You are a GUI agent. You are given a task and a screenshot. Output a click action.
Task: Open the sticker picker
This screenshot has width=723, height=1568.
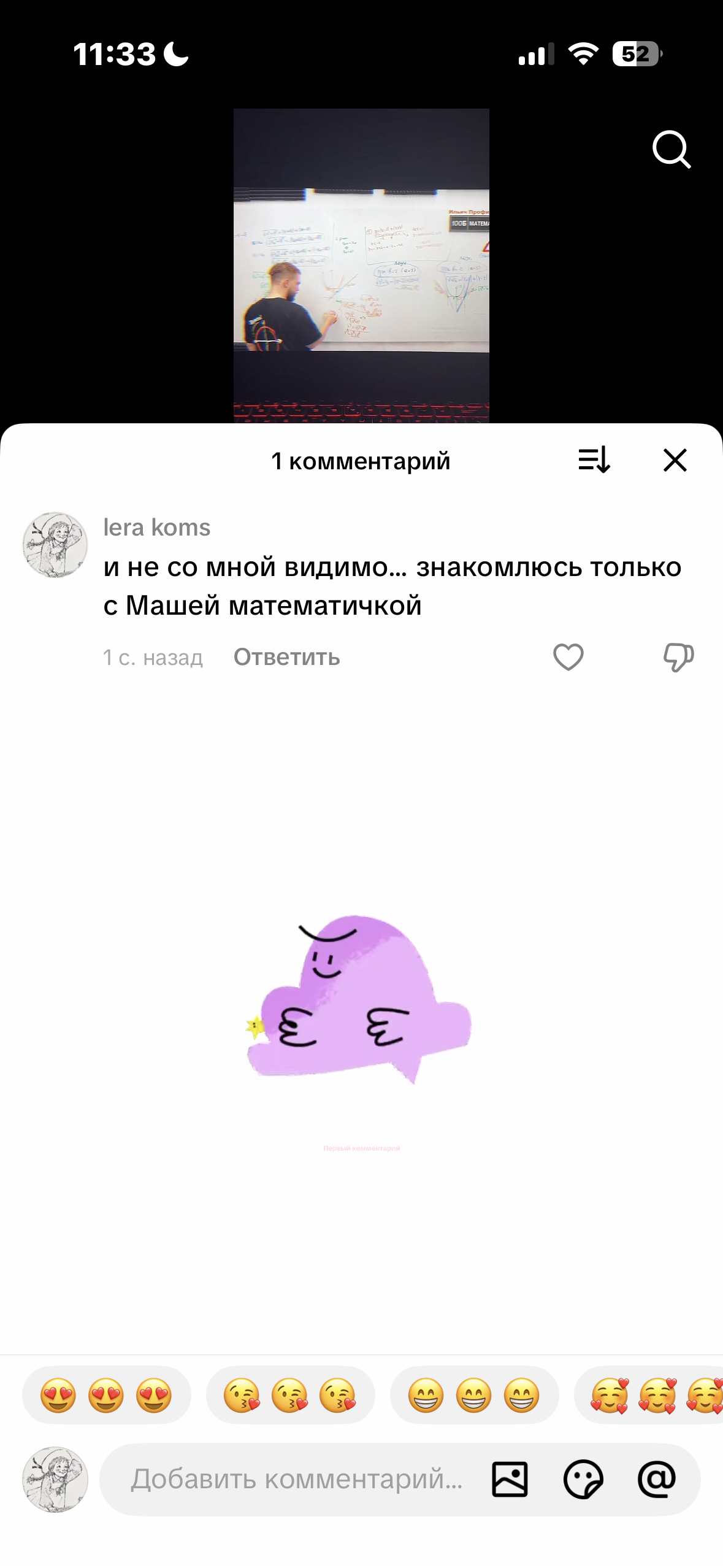point(583,1480)
